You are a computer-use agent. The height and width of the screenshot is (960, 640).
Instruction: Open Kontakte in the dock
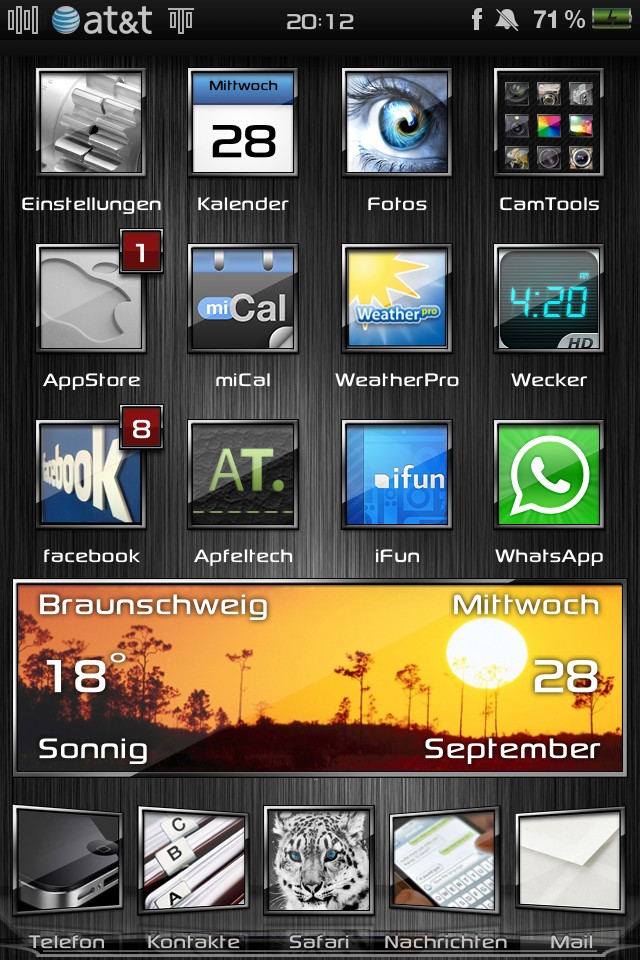pos(193,859)
